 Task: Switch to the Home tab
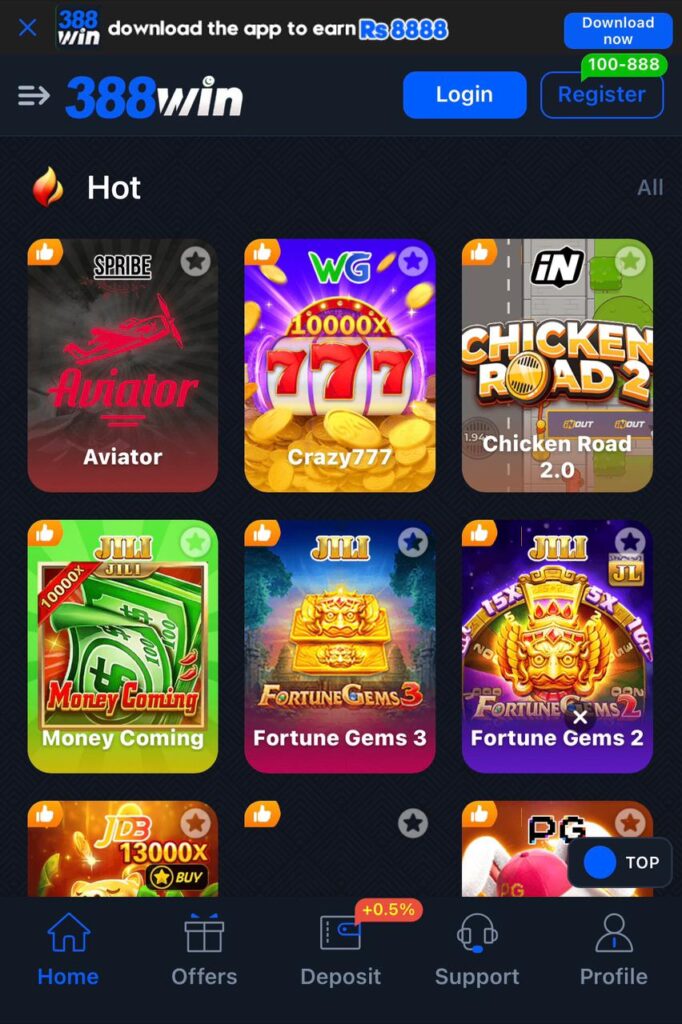pos(68,950)
